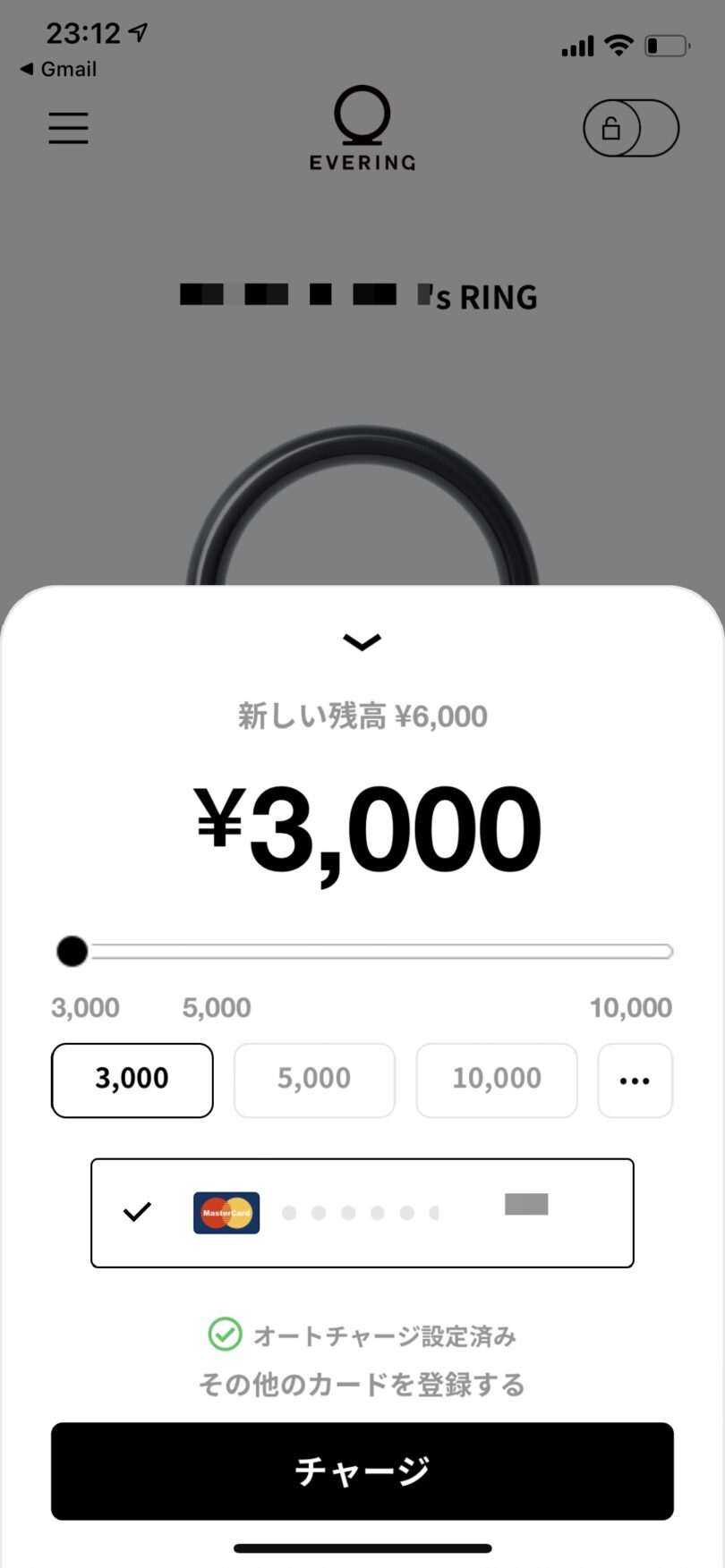The width and height of the screenshot is (725, 1568).
Task: Return to Gmail via the back link
Action: pyautogui.click(x=59, y=69)
